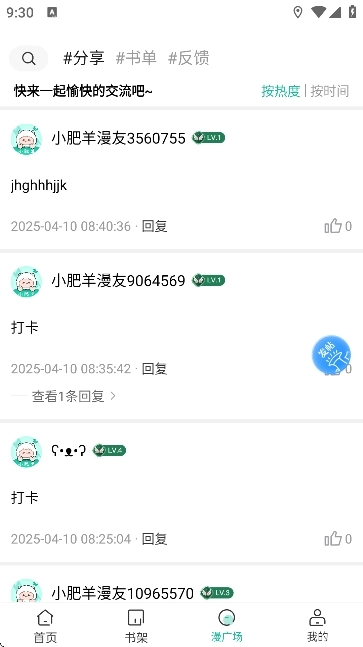Viewport: 363px width, 647px height.
Task: Reply to the 08:25:04 post
Action: coord(154,539)
